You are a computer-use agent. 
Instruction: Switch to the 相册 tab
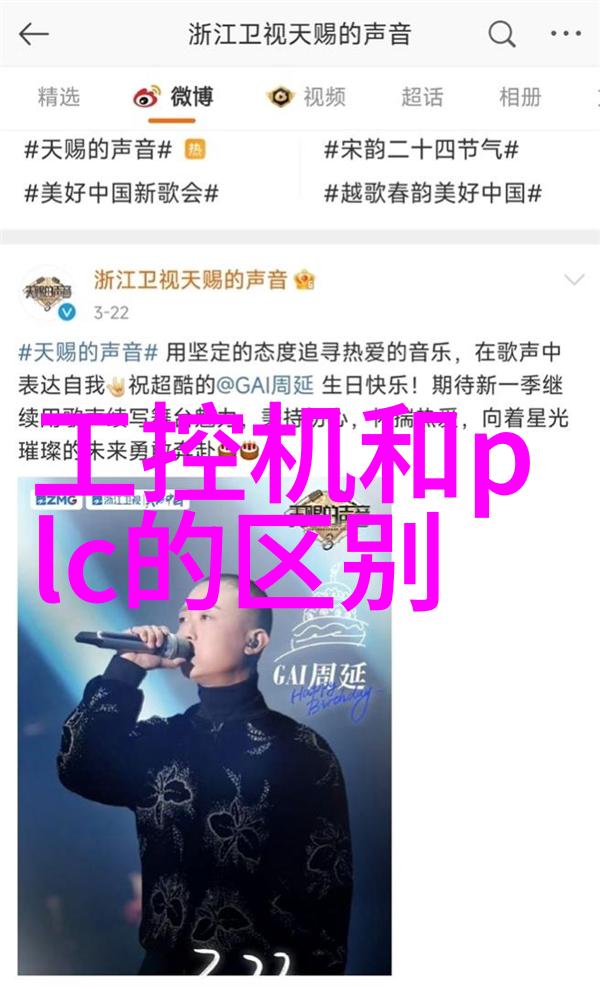(520, 97)
